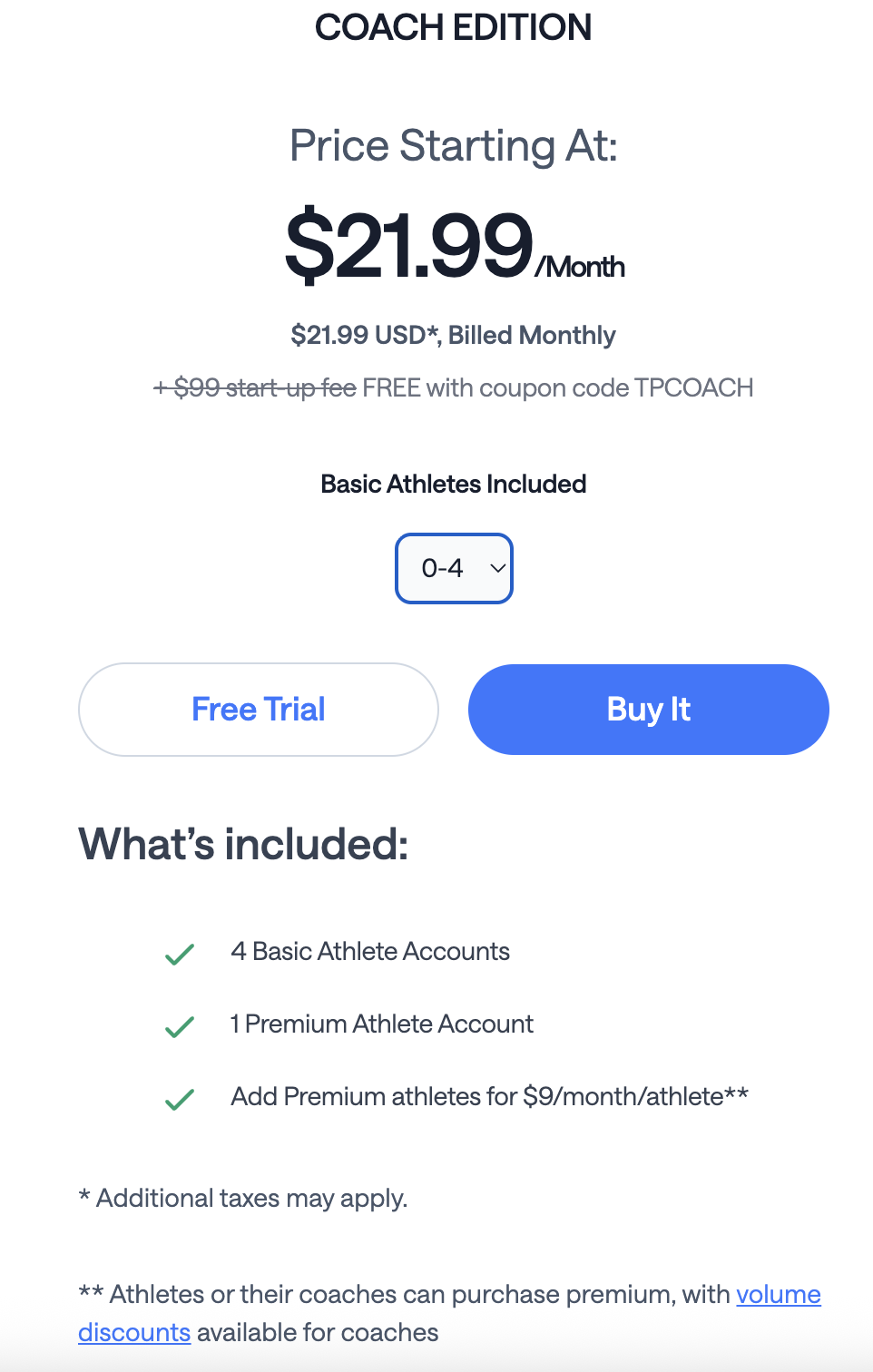Open the volume discounts link
The image size is (873, 1372).
(x=778, y=1294)
